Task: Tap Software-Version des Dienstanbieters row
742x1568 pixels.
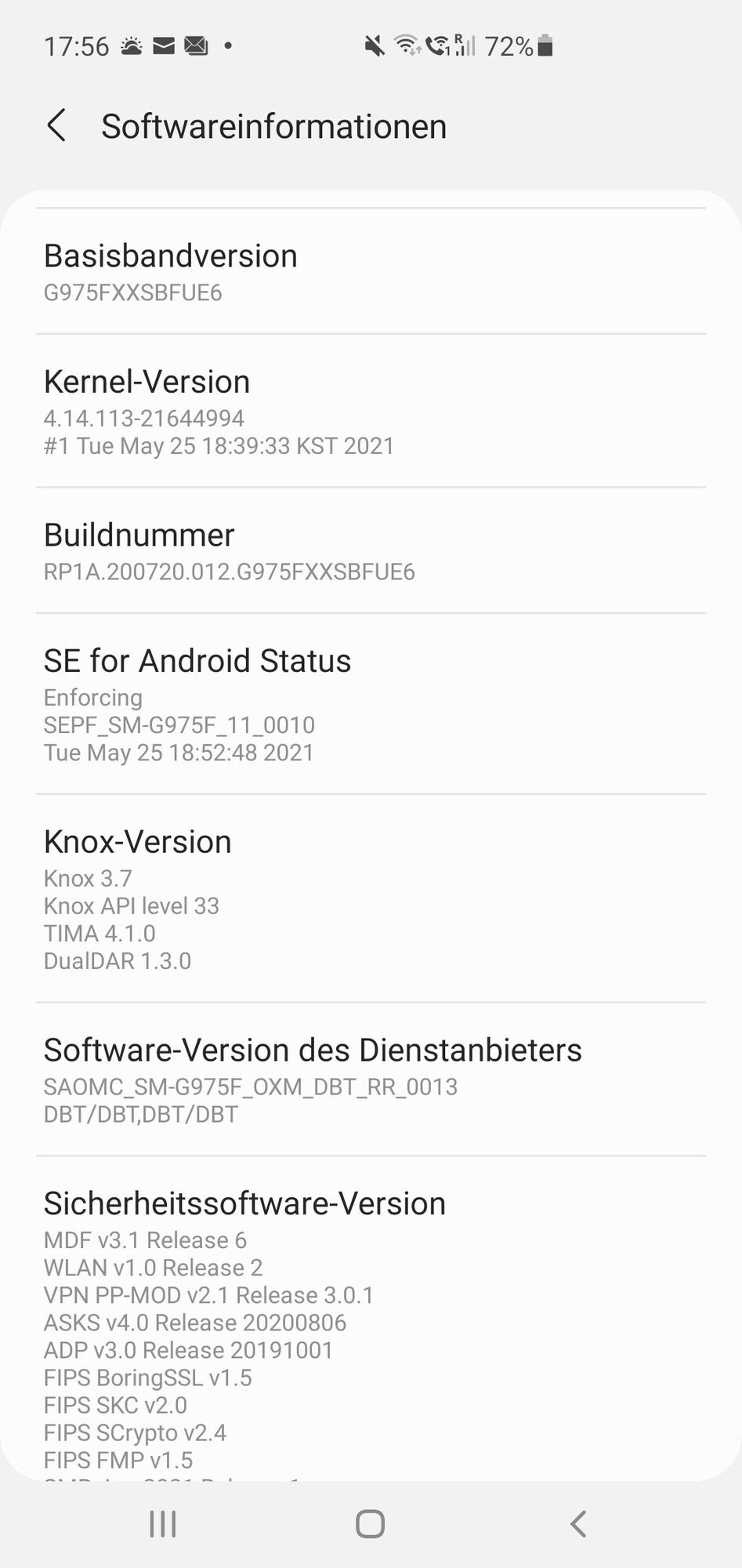Action: (371, 1080)
